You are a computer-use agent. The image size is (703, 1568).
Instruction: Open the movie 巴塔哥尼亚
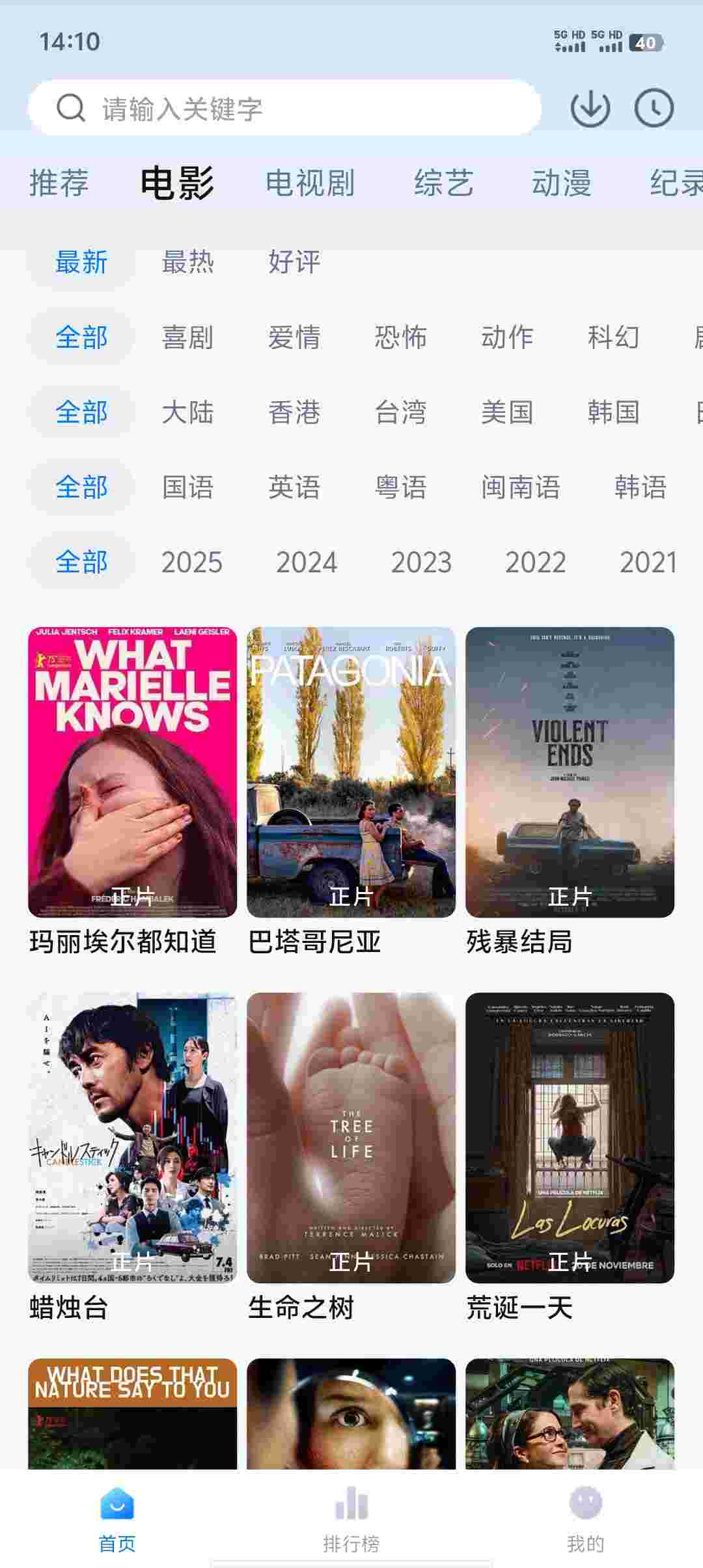(x=351, y=772)
